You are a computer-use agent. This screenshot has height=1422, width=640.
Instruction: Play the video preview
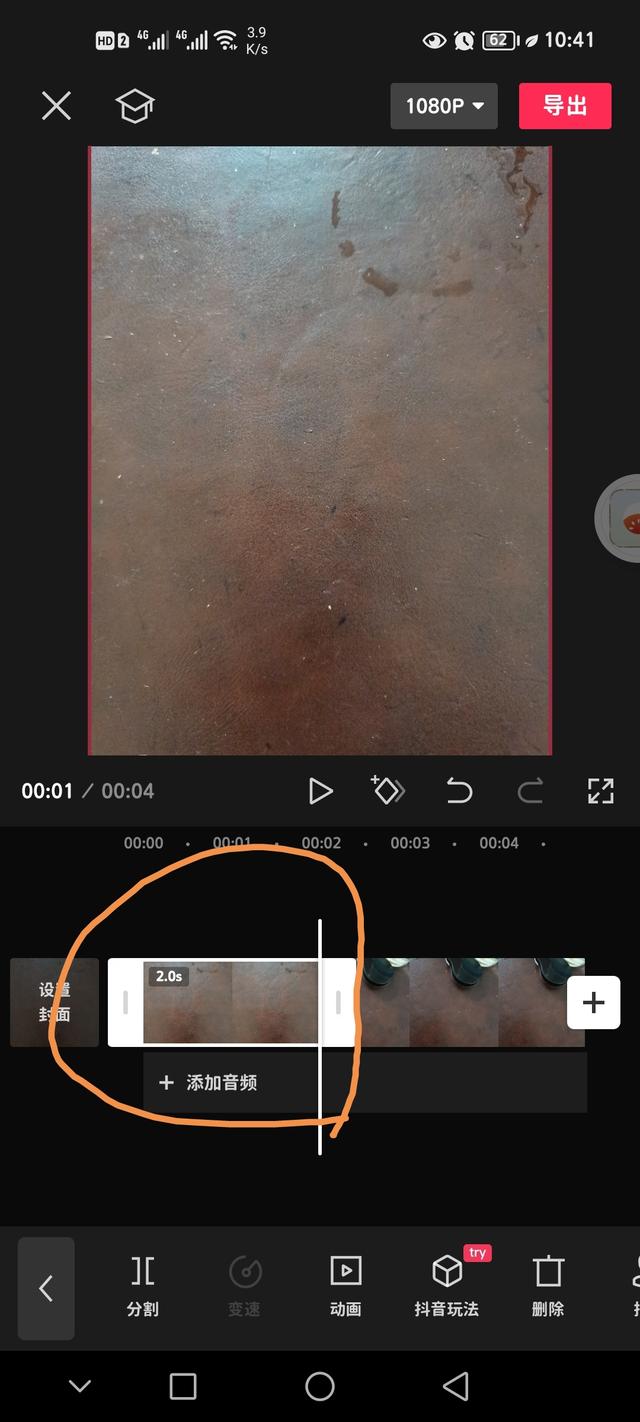click(x=320, y=791)
